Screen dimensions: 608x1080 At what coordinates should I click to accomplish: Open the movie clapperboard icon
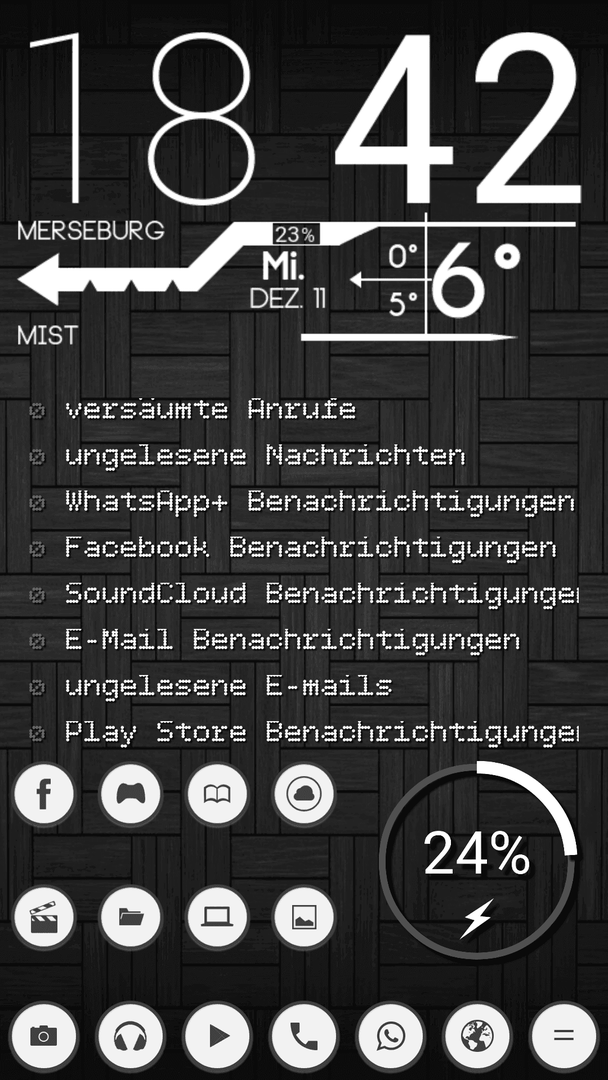44,917
